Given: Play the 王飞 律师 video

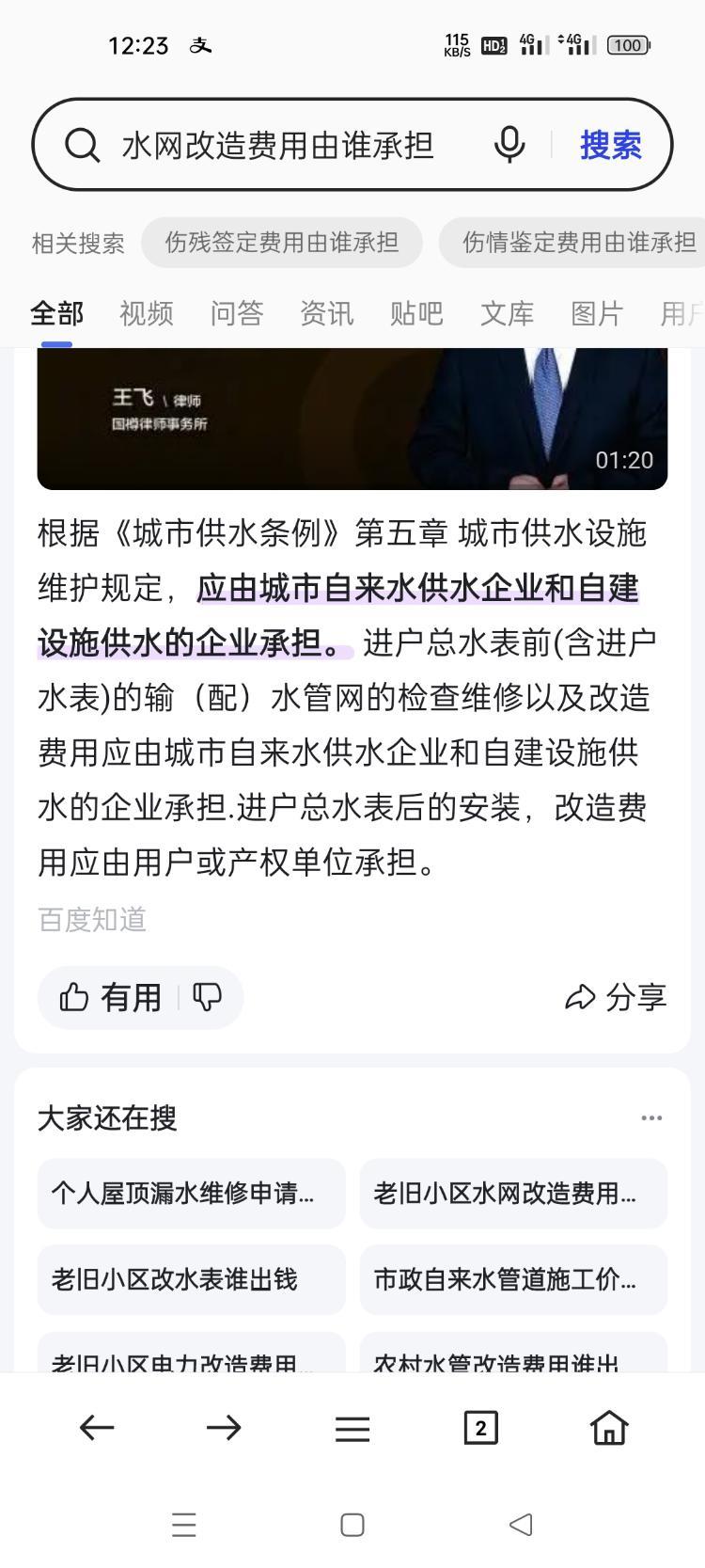Looking at the screenshot, I should point(352,419).
